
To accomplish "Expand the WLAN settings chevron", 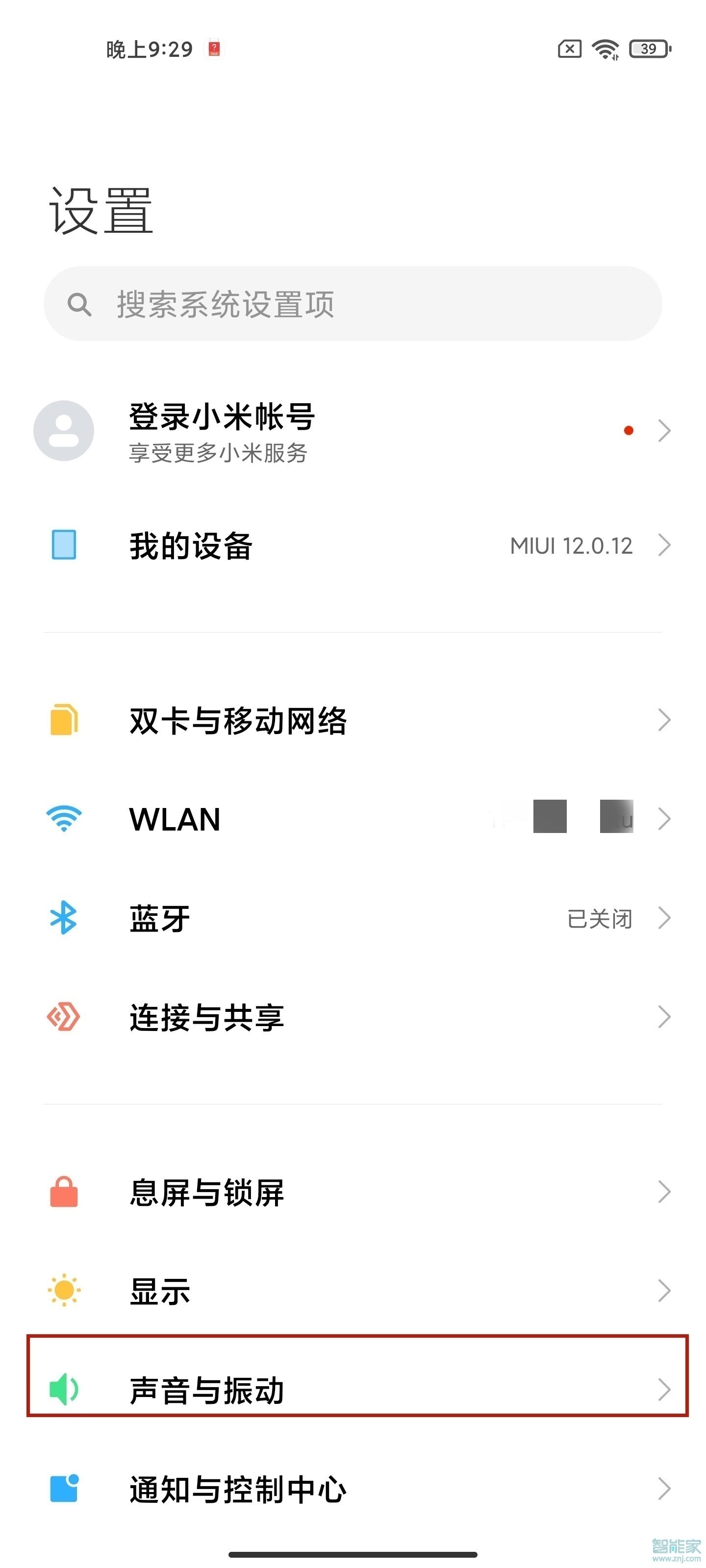I will click(x=665, y=819).
